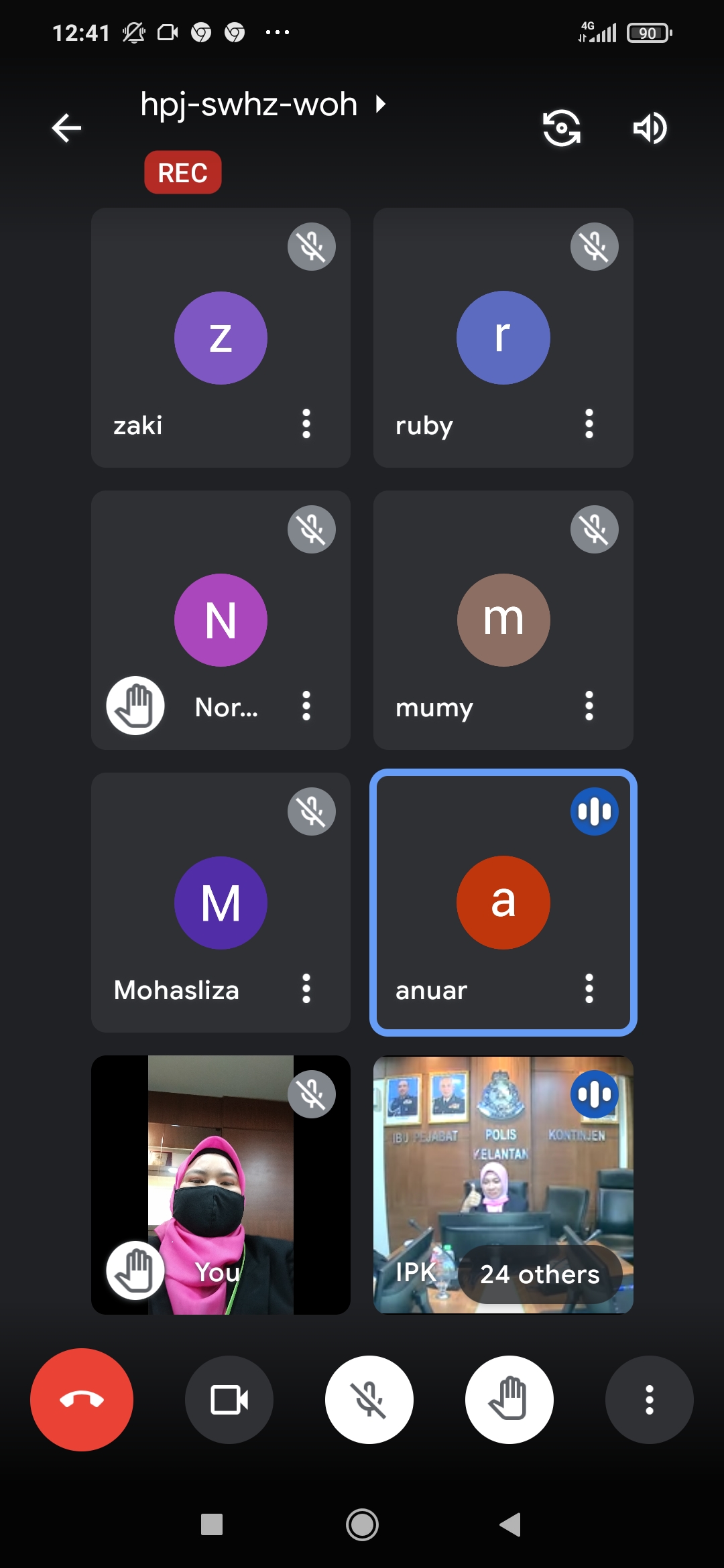Viewport: 724px width, 1568px height.
Task: Open options menu on anuar's tile
Action: 589,989
